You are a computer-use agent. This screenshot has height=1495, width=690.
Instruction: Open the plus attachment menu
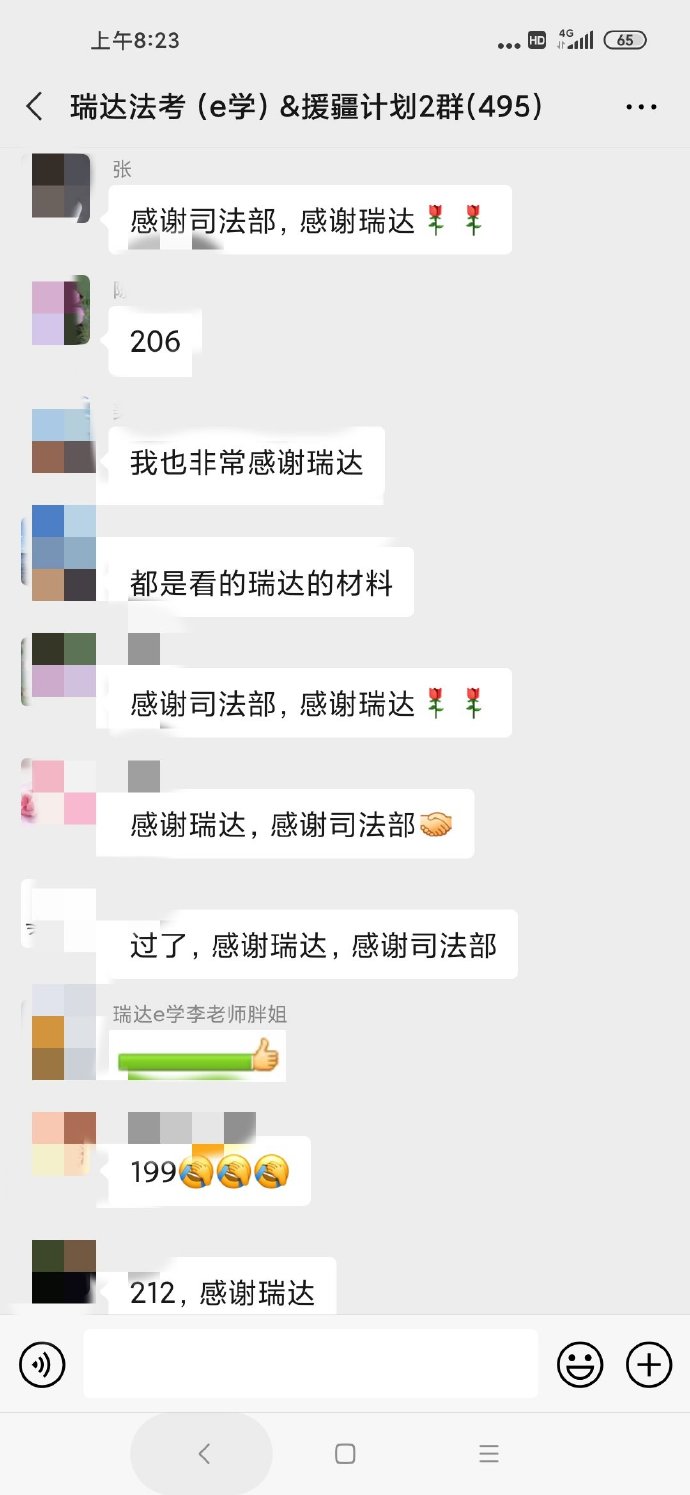tap(648, 1364)
